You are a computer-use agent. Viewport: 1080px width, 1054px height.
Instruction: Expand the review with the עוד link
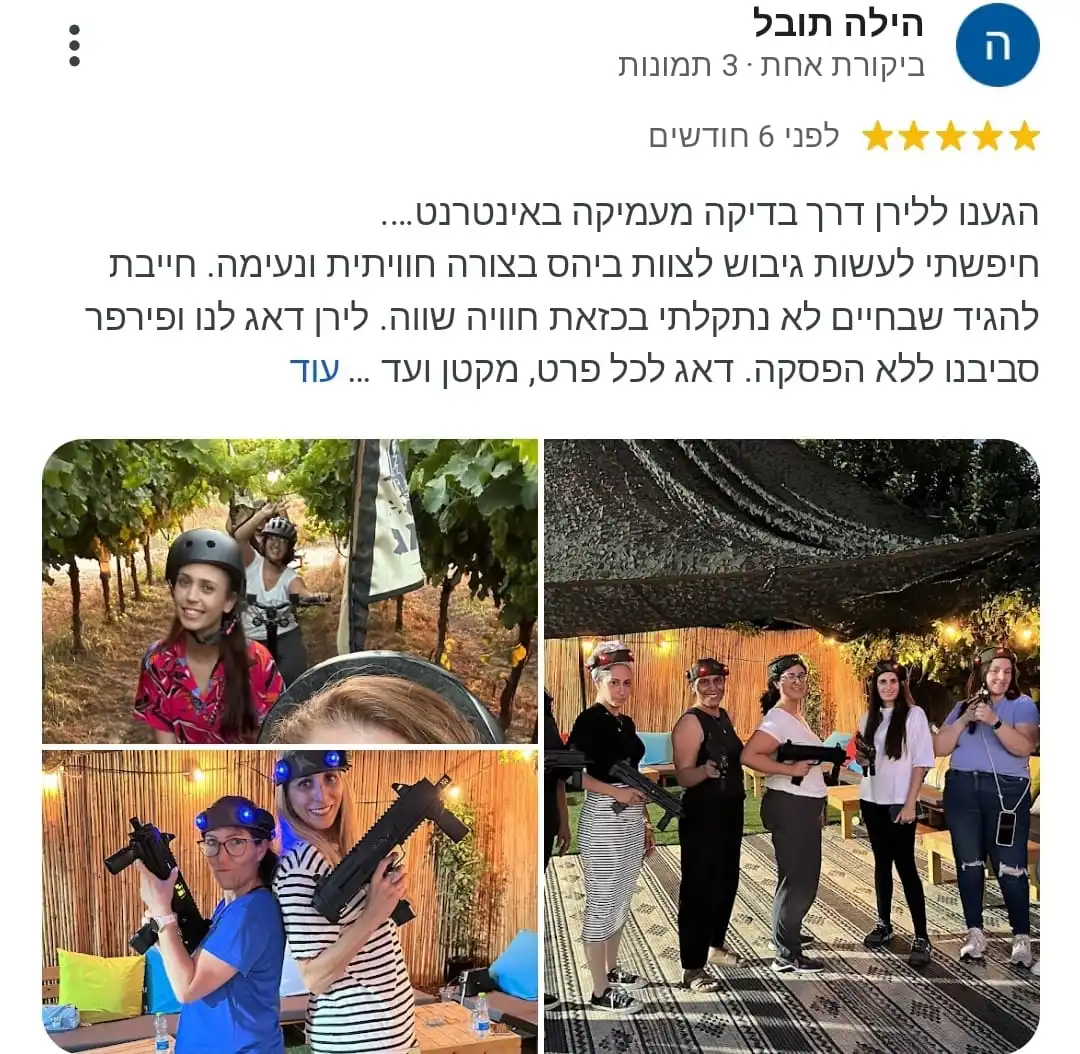(315, 369)
